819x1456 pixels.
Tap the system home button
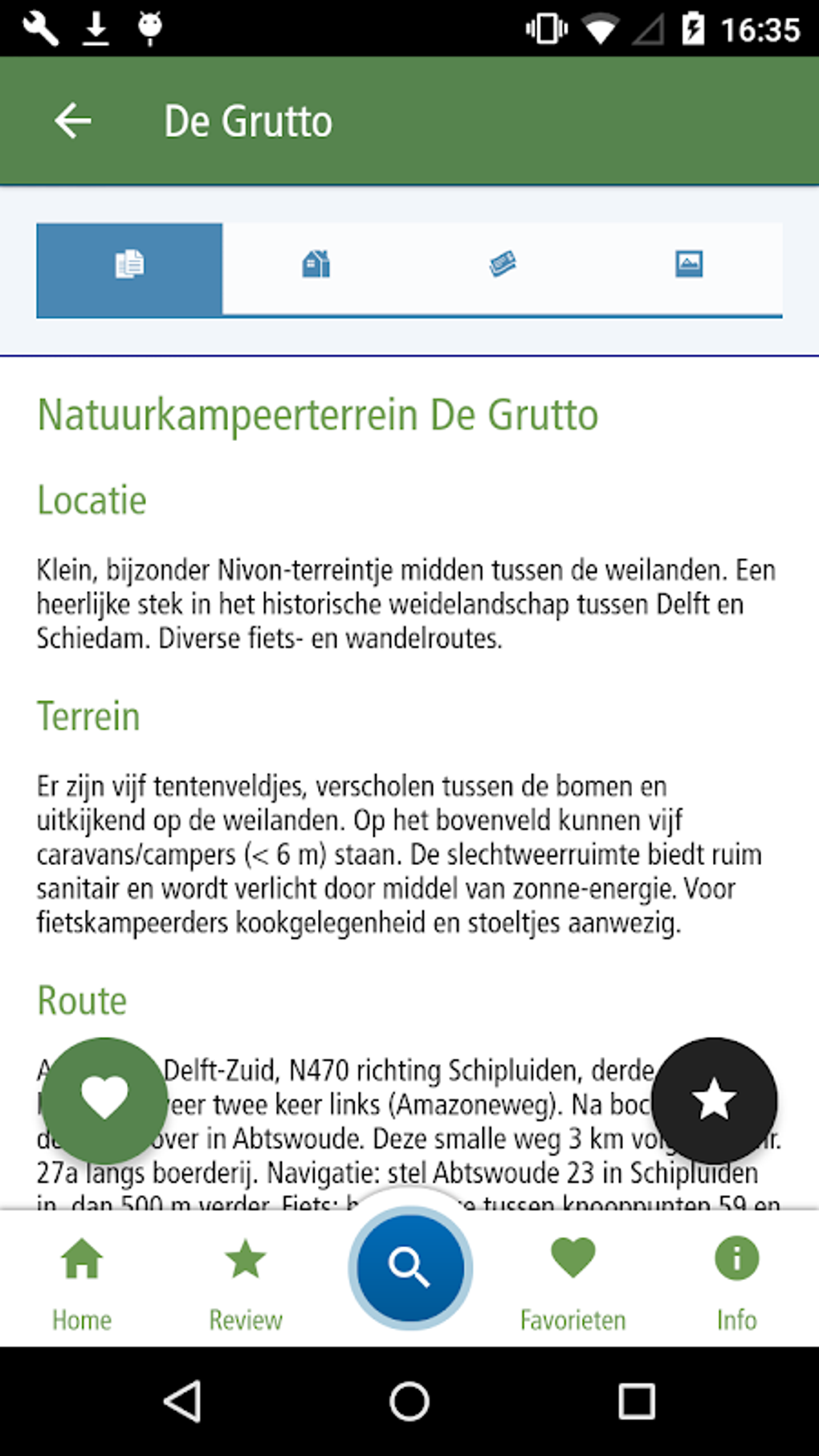pyautogui.click(x=409, y=1402)
